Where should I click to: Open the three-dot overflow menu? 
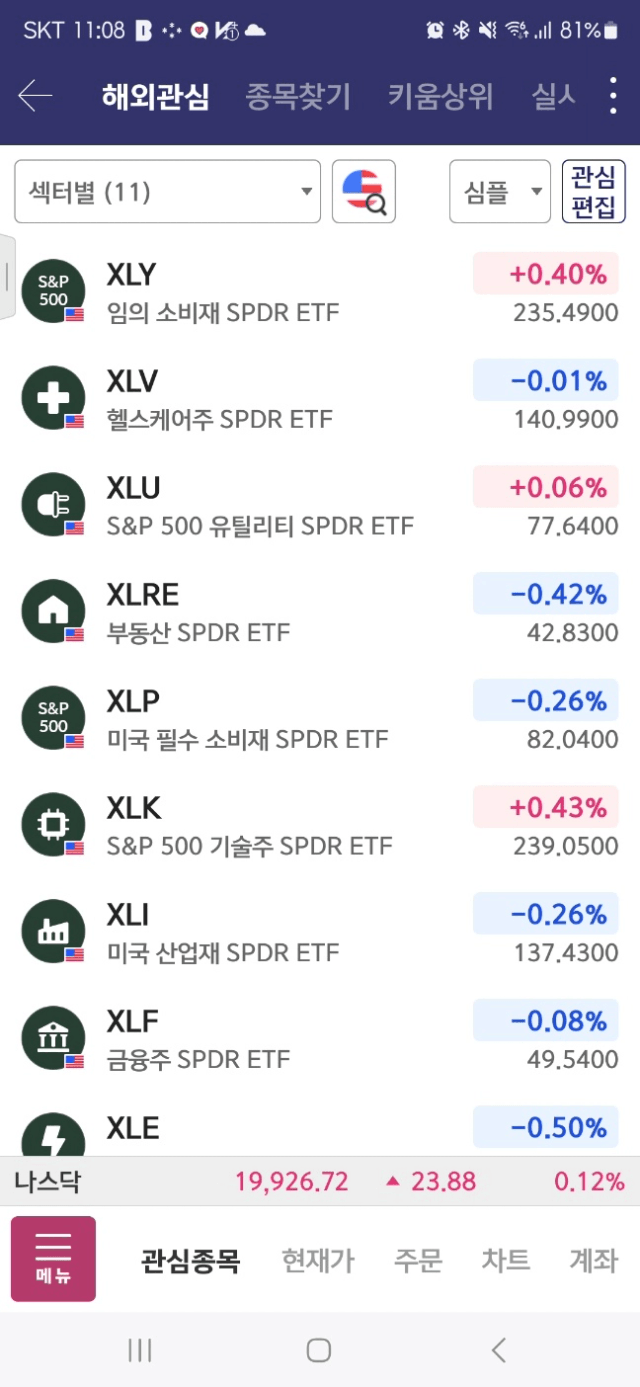pos(613,97)
